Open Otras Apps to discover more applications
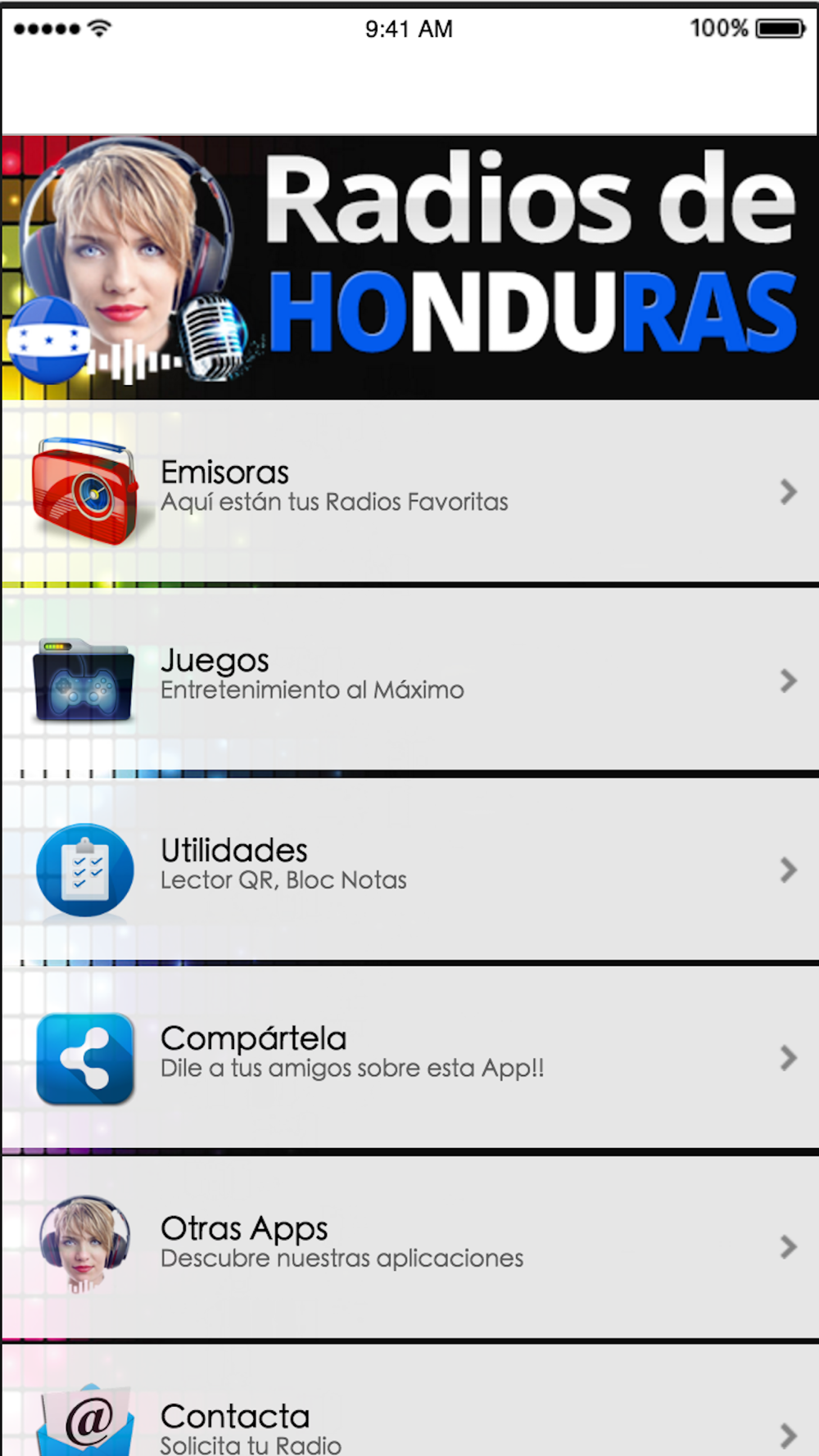819x1456 pixels. (409, 1247)
